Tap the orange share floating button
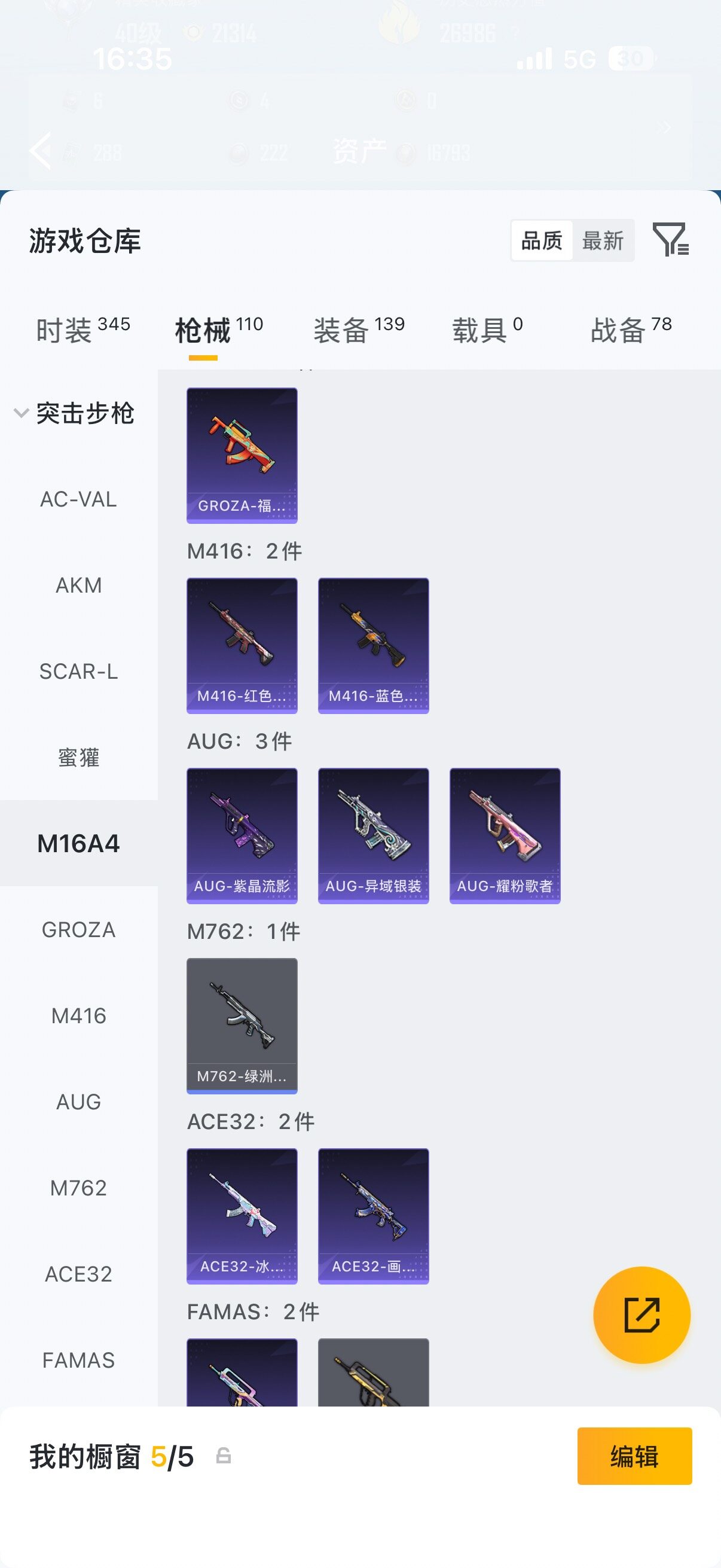The image size is (721, 1568). click(x=642, y=1315)
